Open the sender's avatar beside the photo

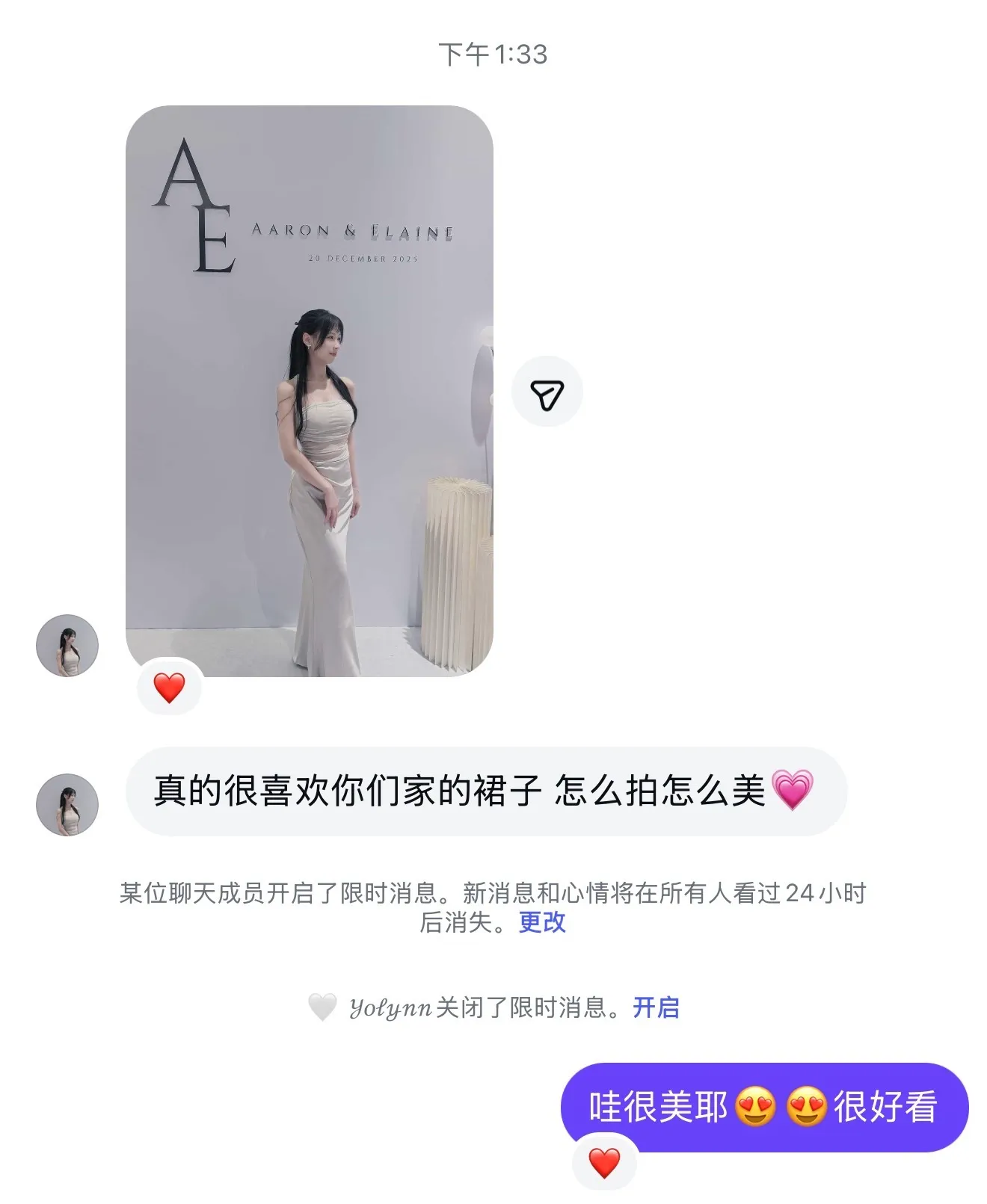(x=67, y=646)
